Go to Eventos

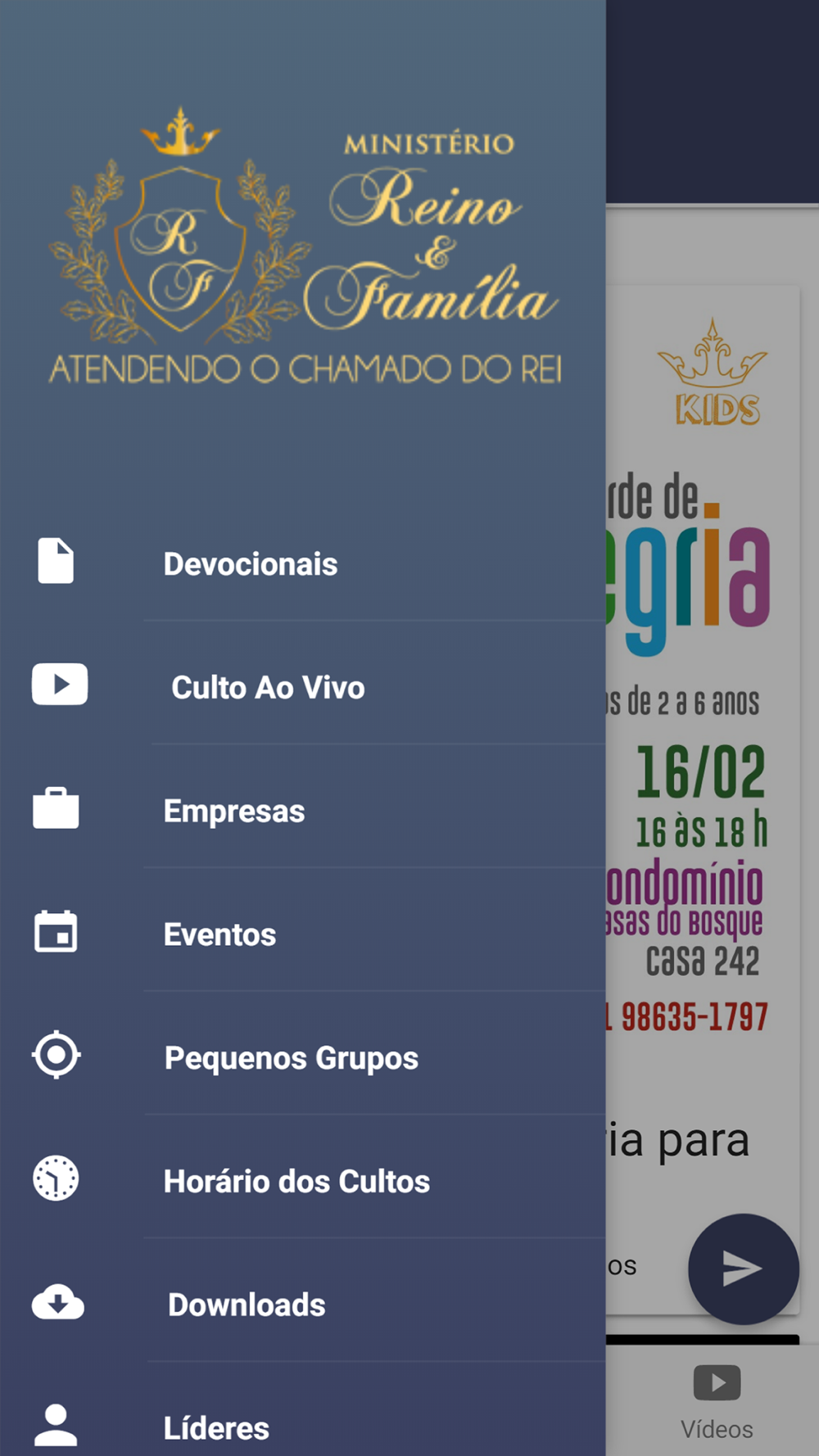click(303, 934)
